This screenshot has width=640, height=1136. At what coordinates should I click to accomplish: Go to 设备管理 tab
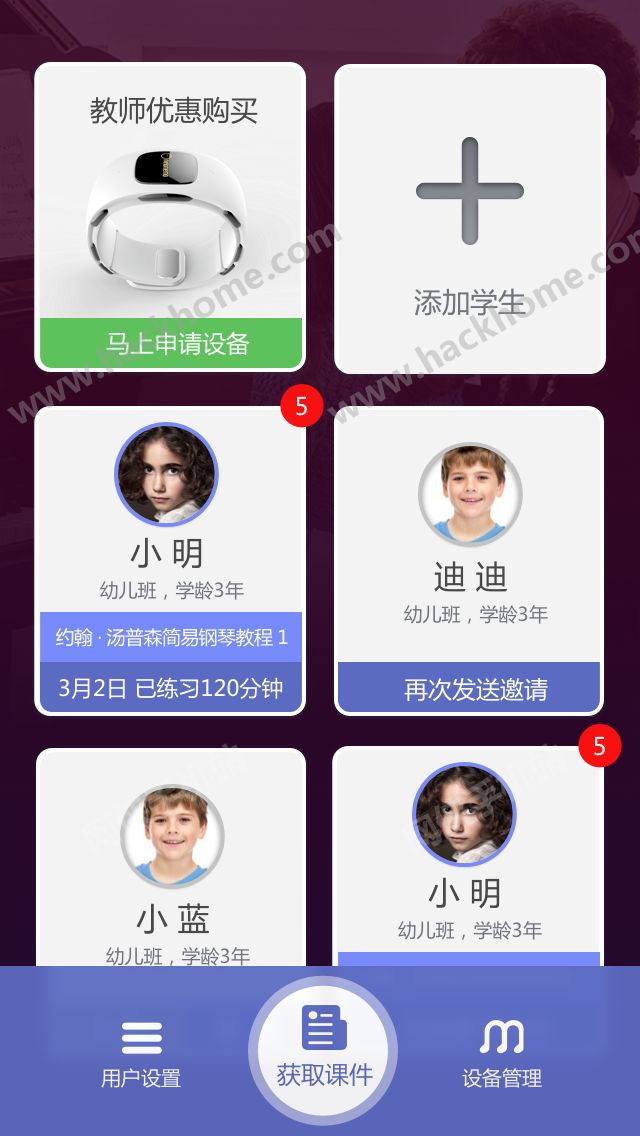(x=501, y=1053)
